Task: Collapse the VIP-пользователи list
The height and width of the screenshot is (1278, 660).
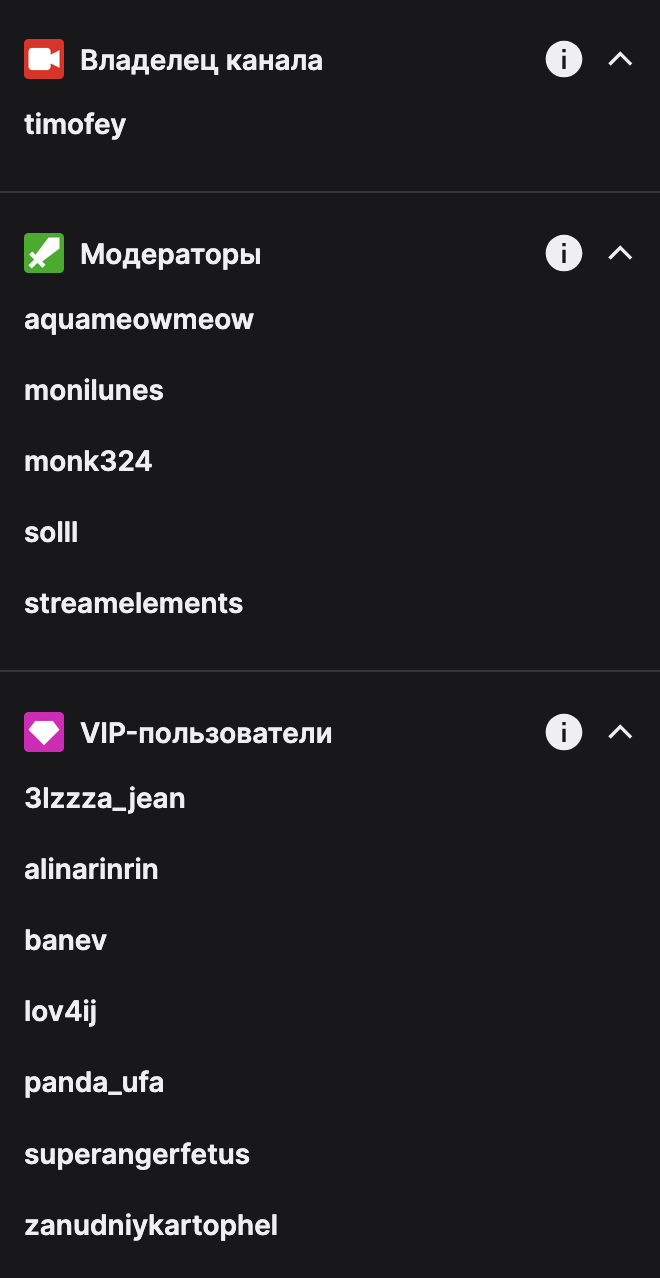Action: pyautogui.click(x=620, y=733)
